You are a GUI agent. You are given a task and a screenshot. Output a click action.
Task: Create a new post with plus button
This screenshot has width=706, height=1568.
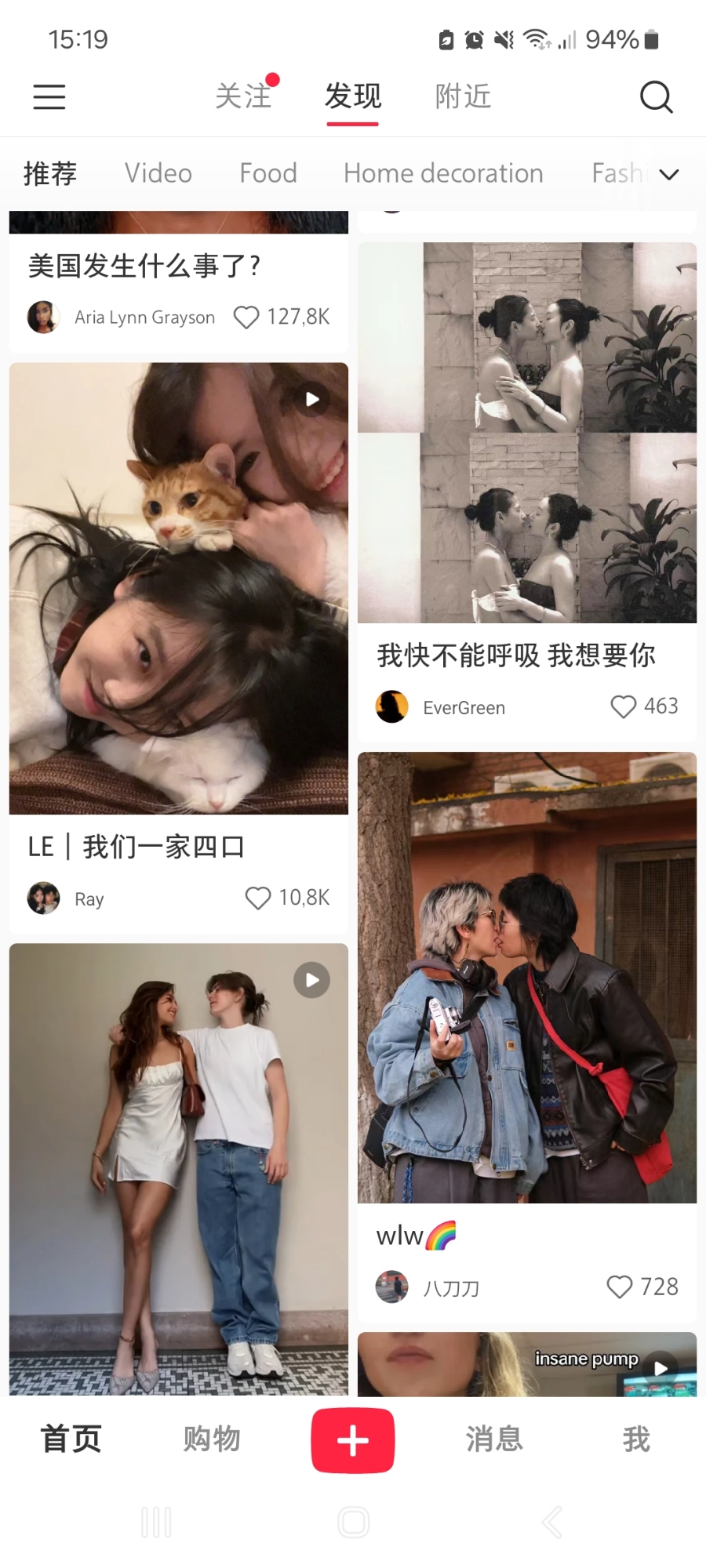[x=353, y=1440]
